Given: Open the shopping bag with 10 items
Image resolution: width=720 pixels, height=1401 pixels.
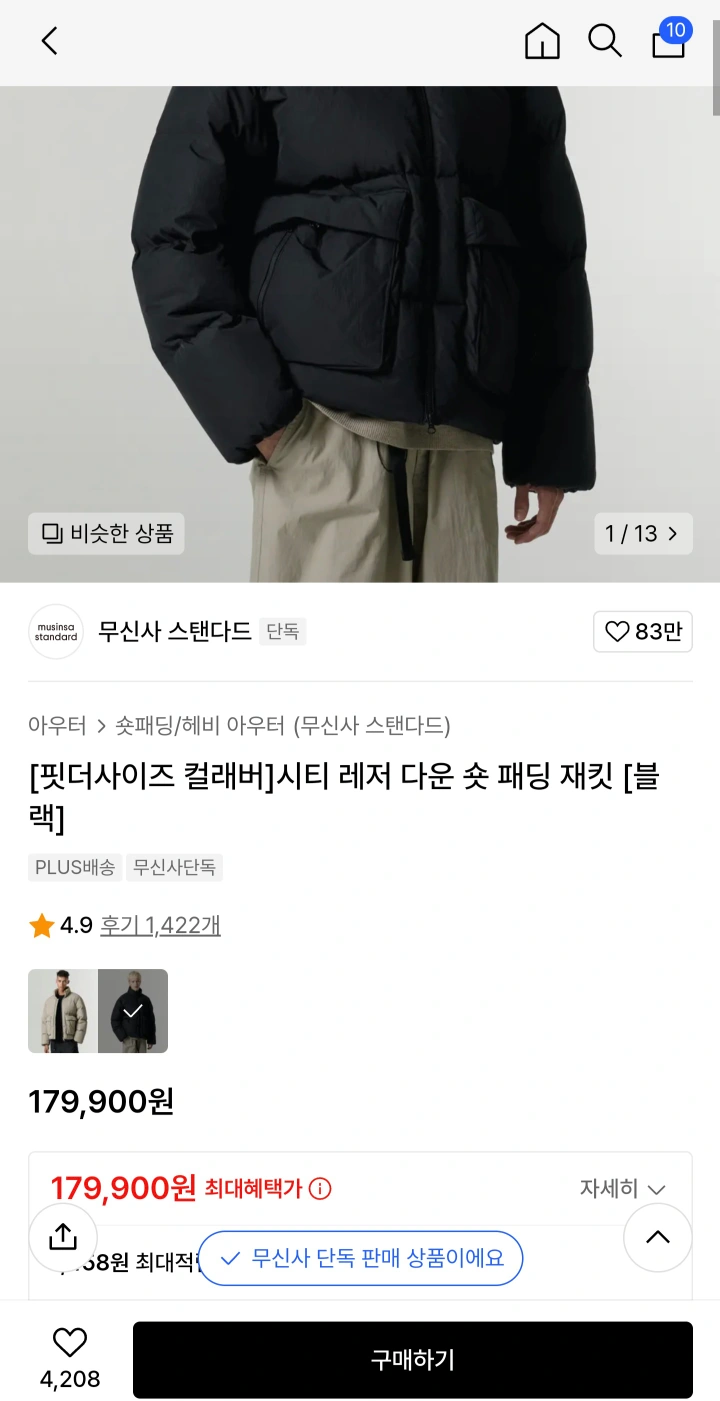Looking at the screenshot, I should [x=670, y=40].
